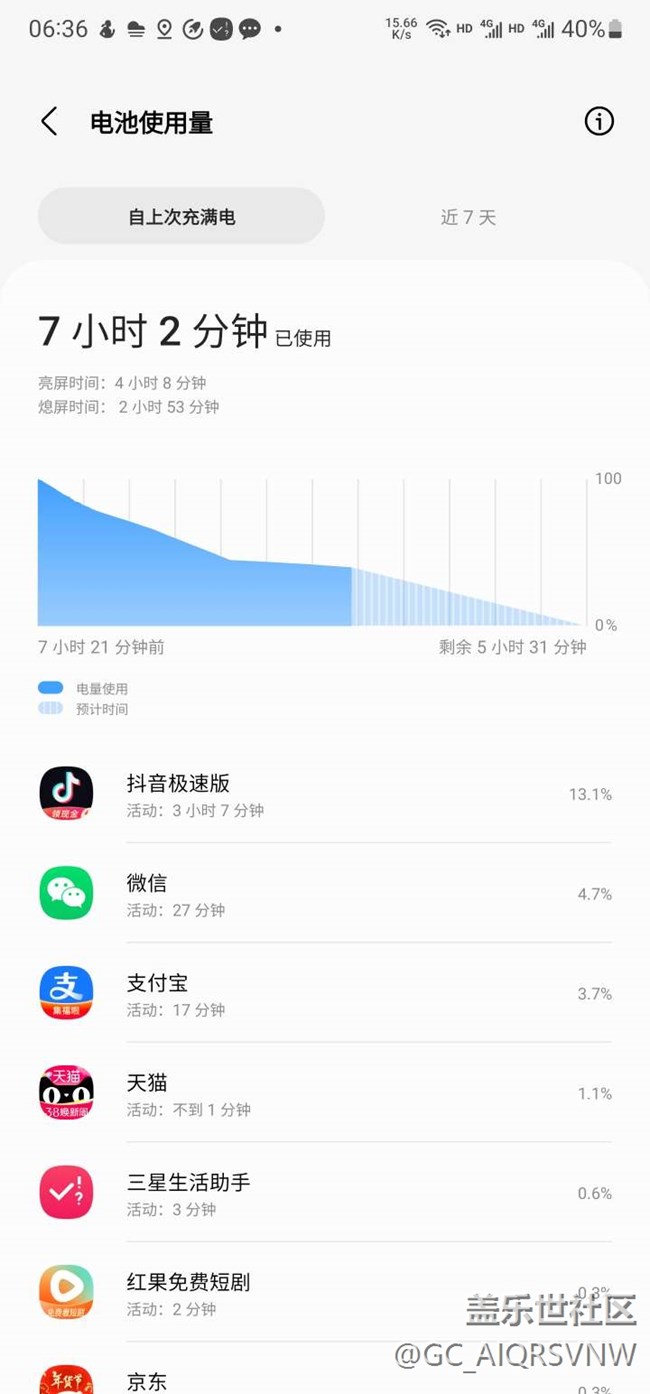View the 微信 battery usage row

[x=325, y=894]
